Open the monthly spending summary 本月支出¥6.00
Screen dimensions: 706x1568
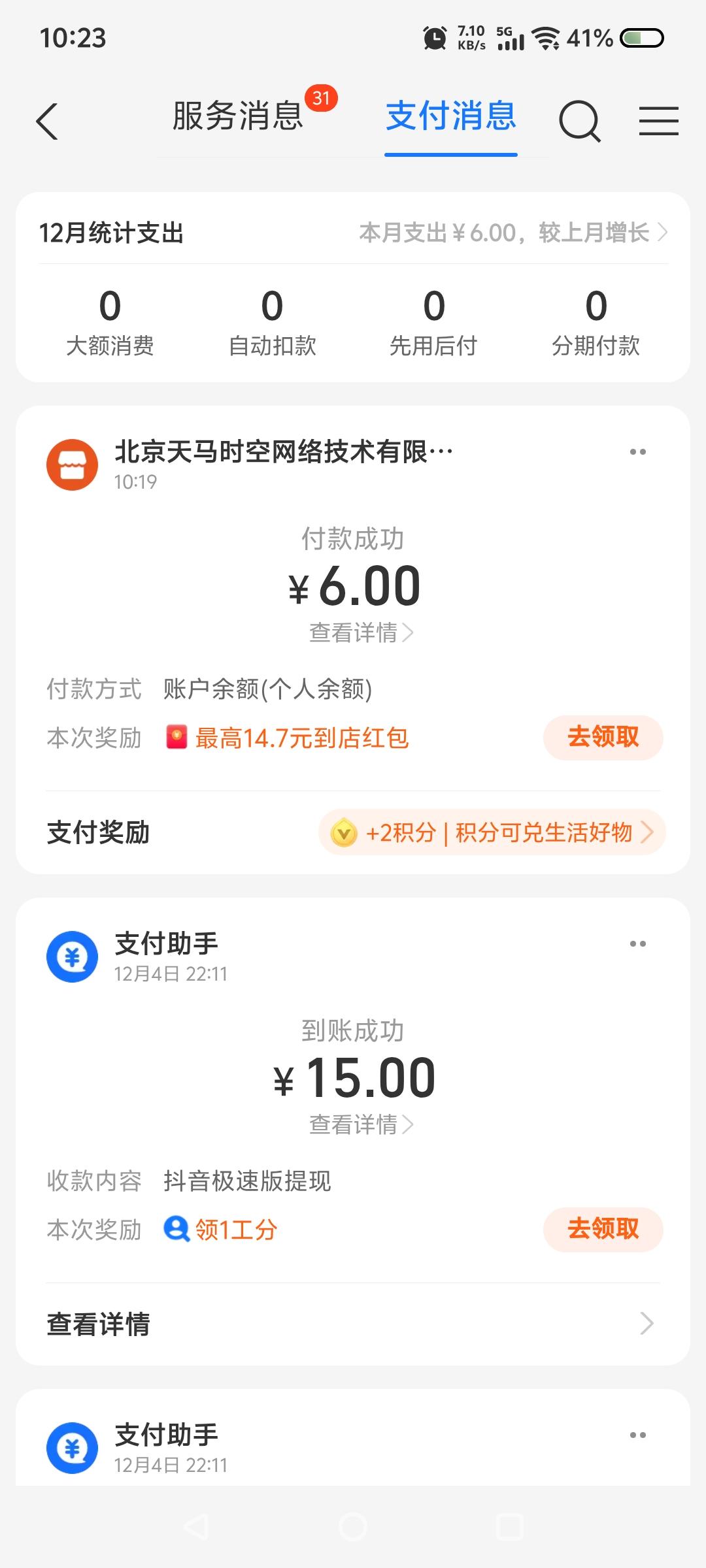513,233
